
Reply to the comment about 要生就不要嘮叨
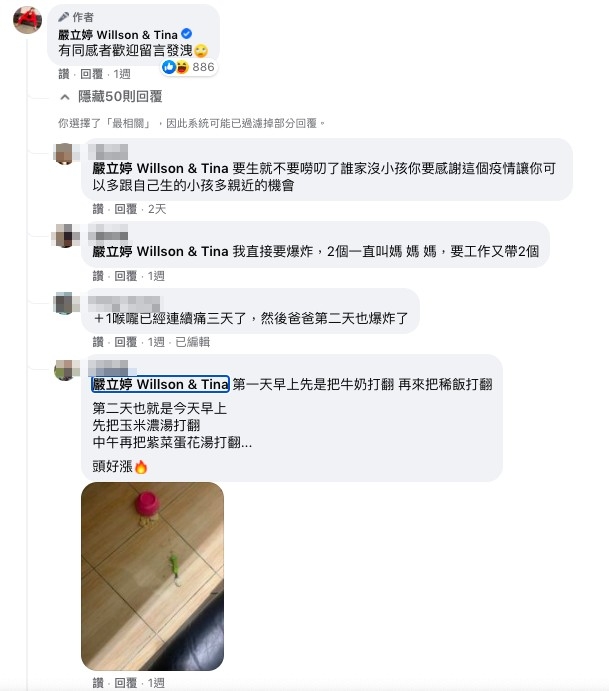tap(124, 209)
